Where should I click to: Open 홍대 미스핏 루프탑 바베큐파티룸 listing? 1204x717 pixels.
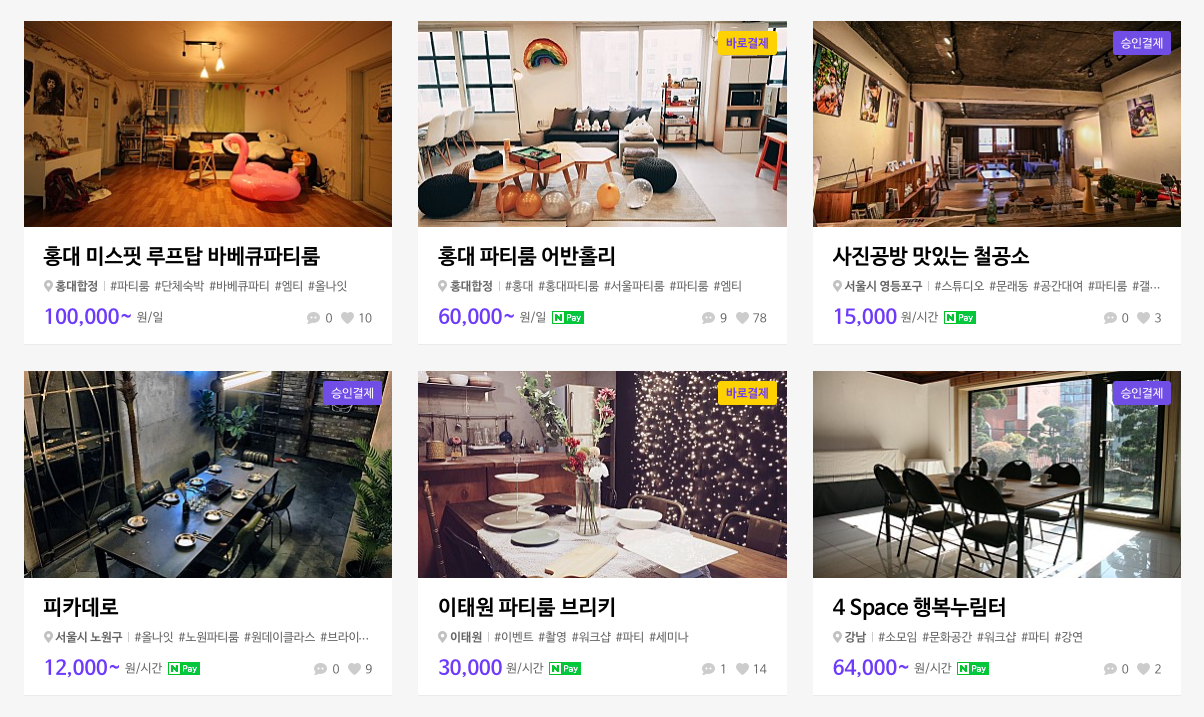182,256
